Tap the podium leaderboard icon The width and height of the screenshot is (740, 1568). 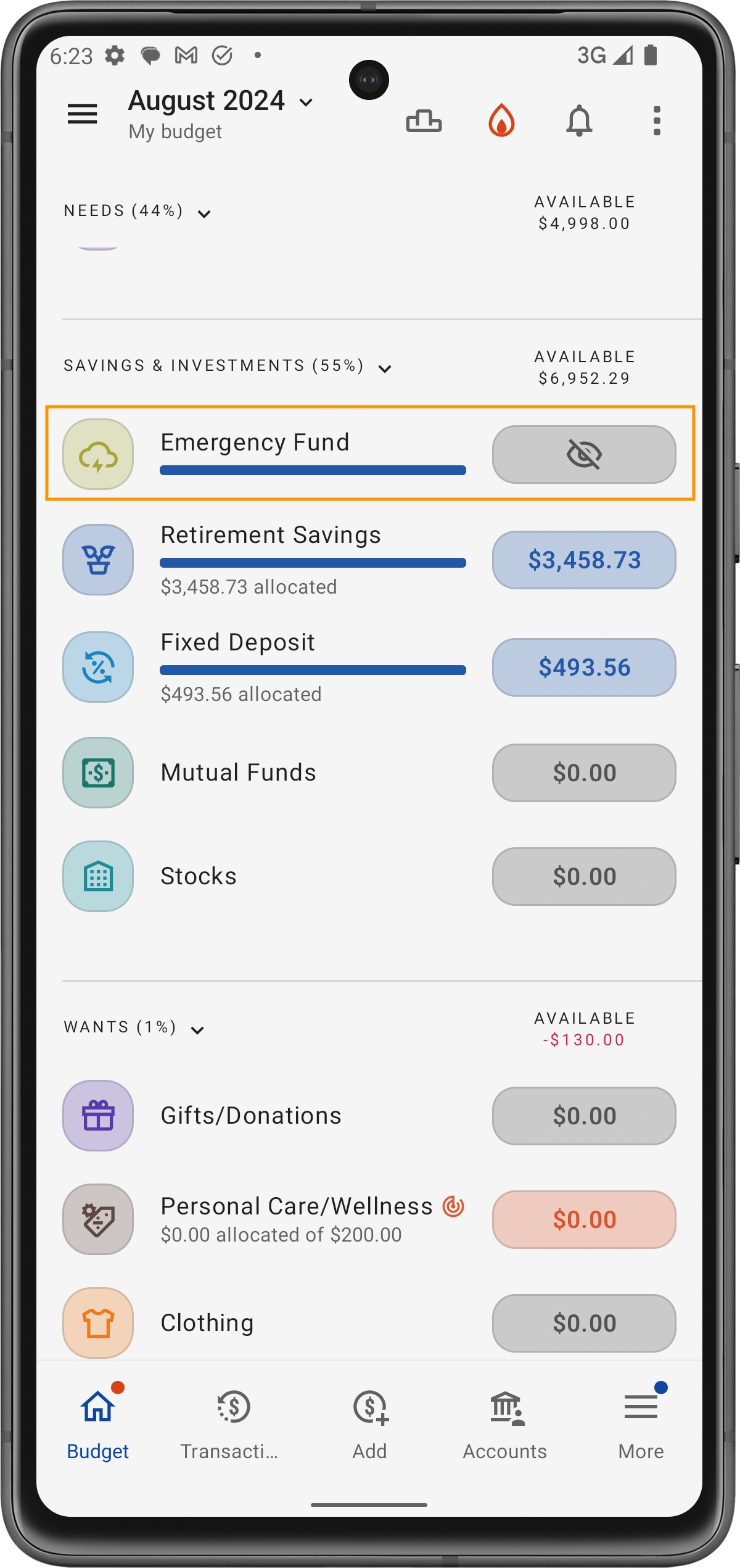[x=424, y=120]
